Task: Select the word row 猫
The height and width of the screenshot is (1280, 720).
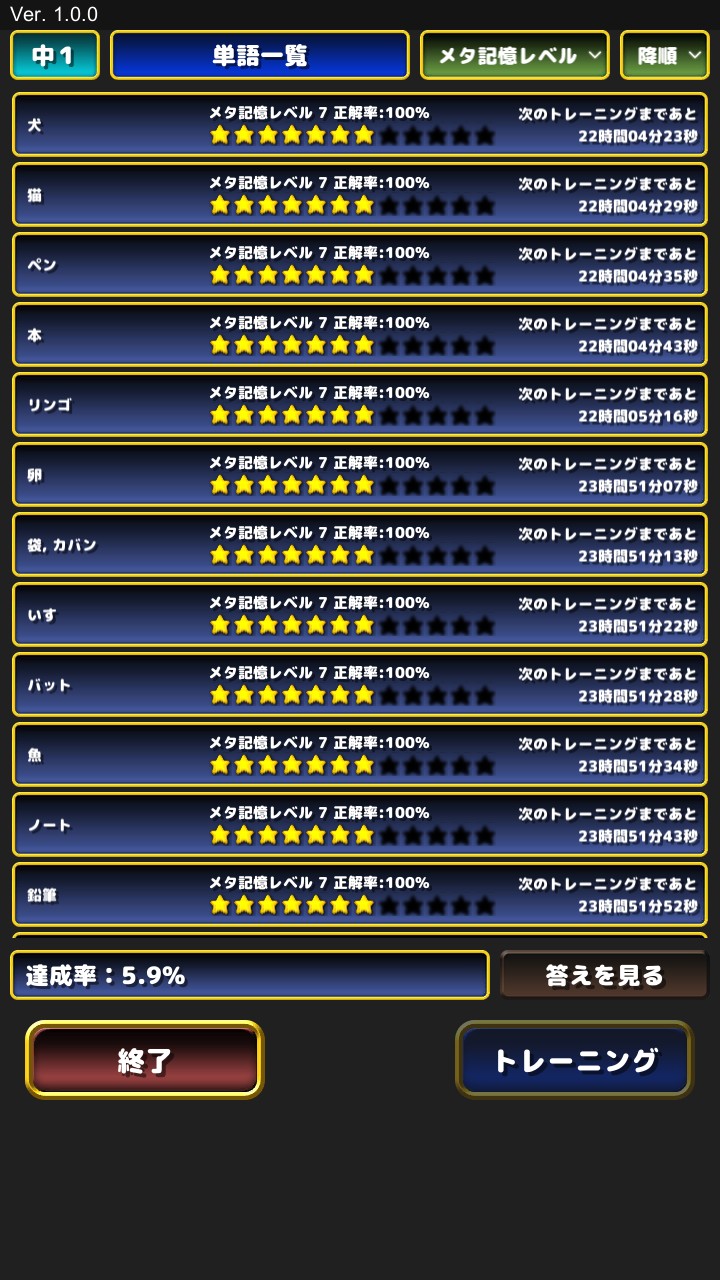Action: tap(360, 195)
